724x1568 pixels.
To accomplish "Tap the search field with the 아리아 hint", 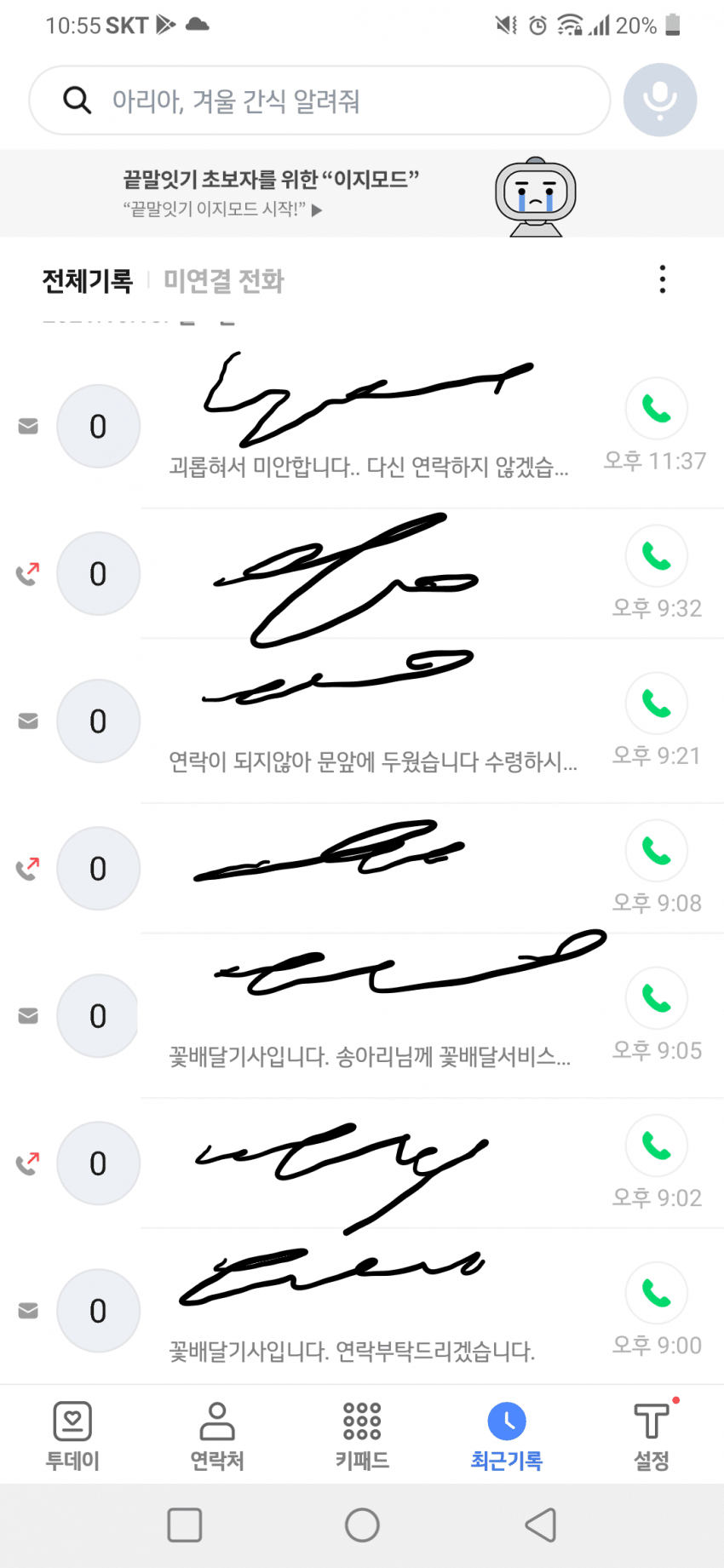I will [319, 101].
